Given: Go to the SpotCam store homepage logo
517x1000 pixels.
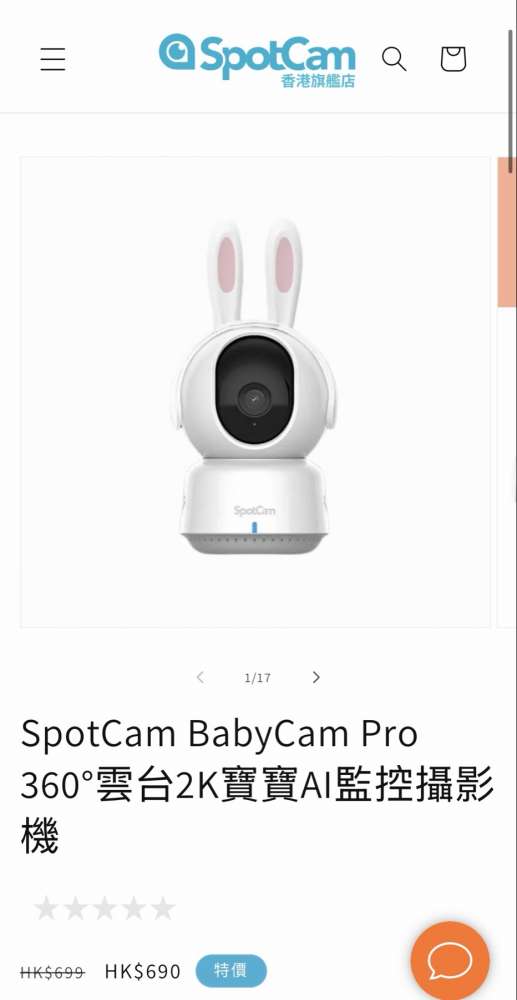Looking at the screenshot, I should pos(257,60).
